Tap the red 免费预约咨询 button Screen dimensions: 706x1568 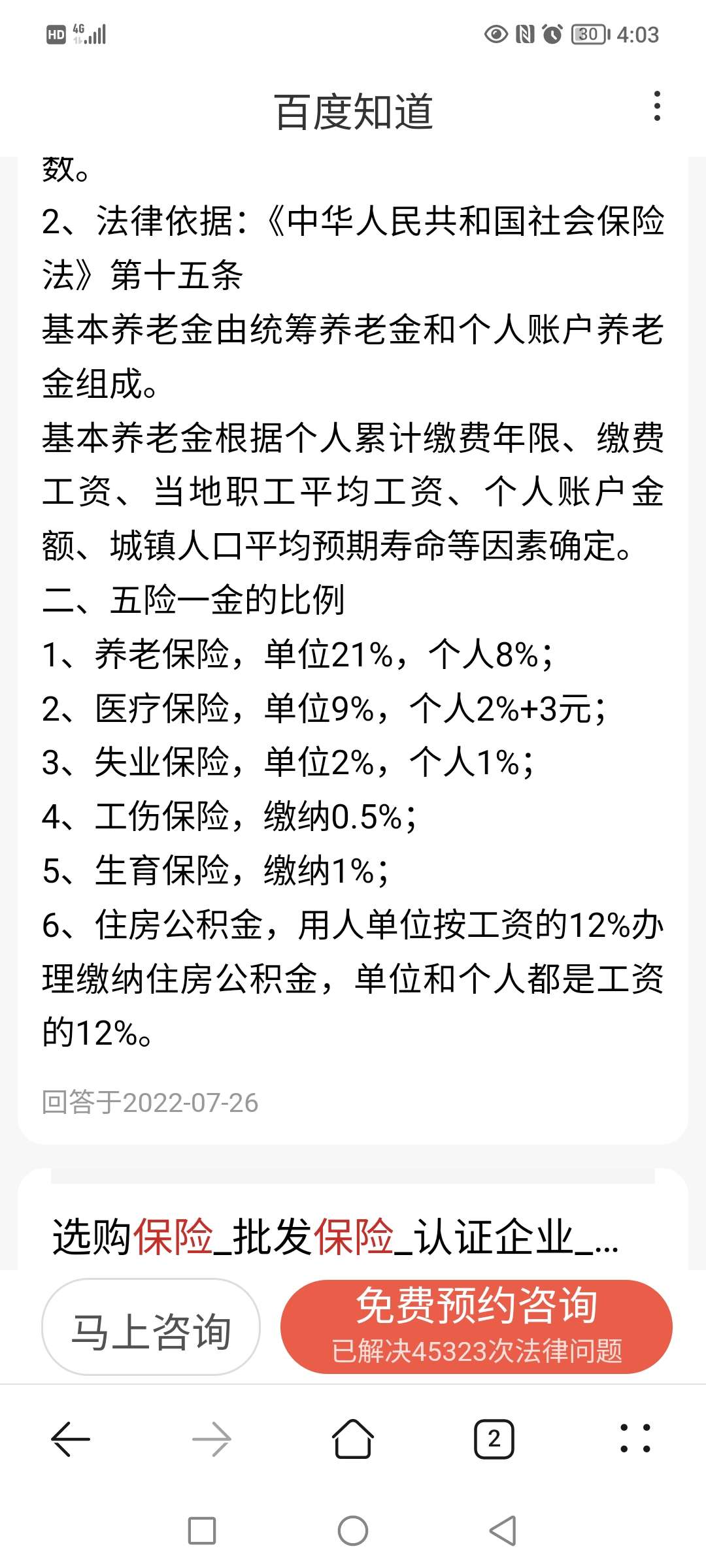477,1327
